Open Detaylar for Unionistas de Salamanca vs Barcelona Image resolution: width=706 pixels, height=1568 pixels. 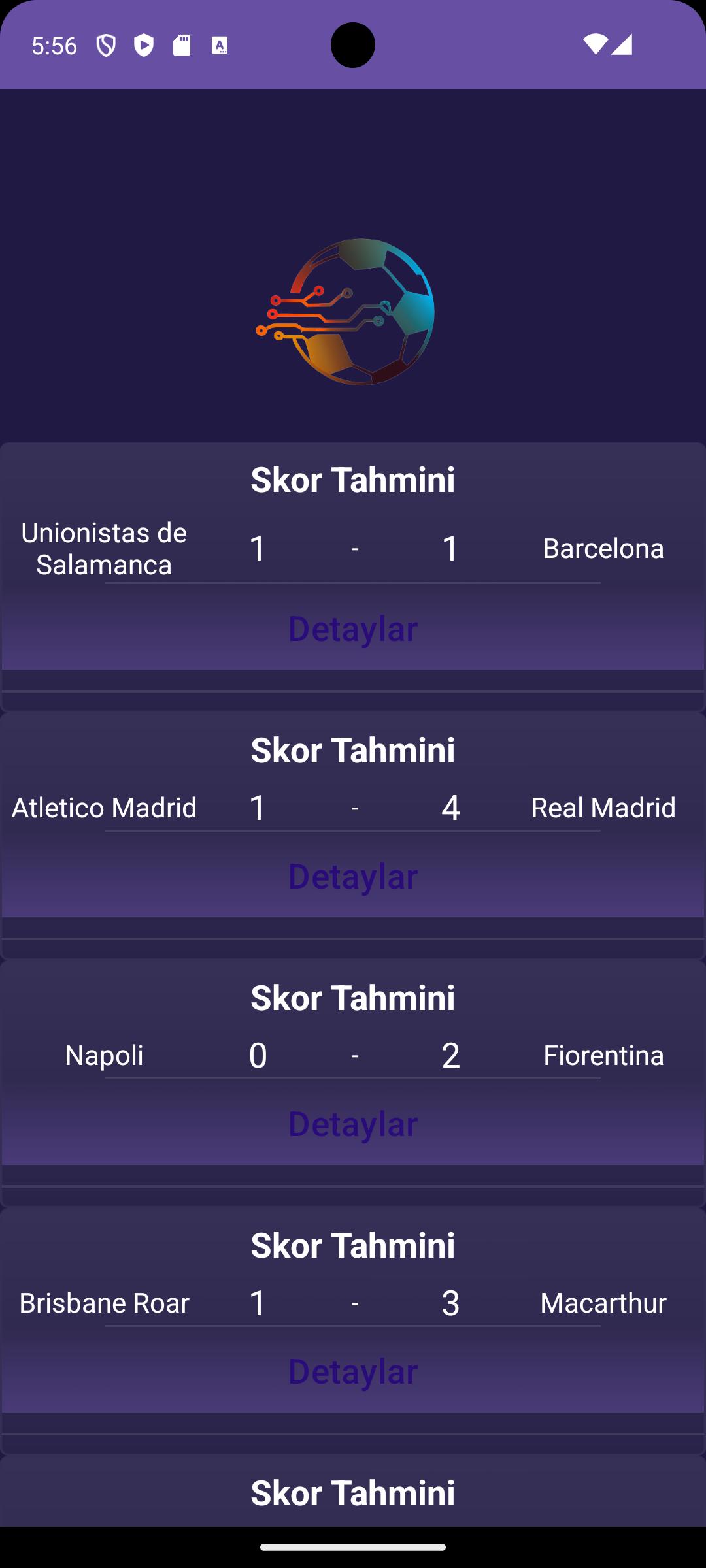click(353, 629)
